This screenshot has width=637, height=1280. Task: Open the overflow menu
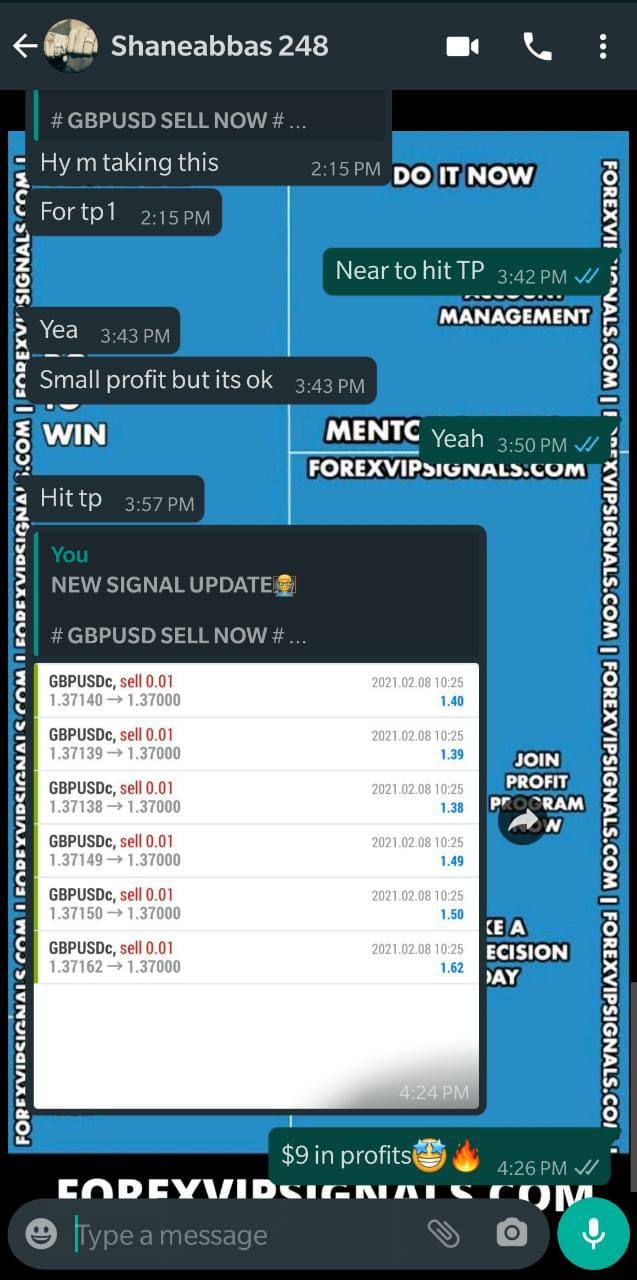click(x=602, y=46)
